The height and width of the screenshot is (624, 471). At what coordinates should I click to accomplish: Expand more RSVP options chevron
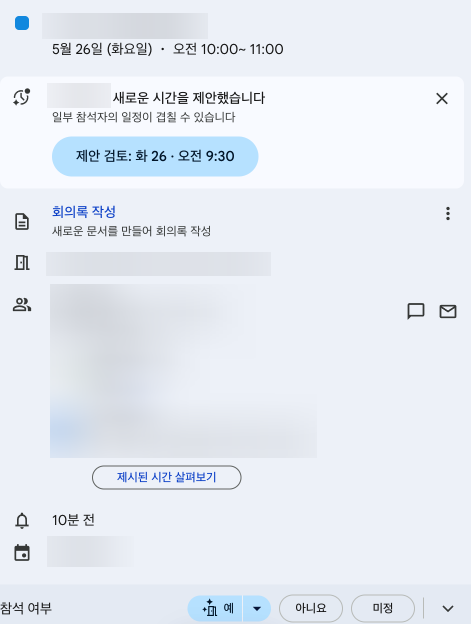448,608
